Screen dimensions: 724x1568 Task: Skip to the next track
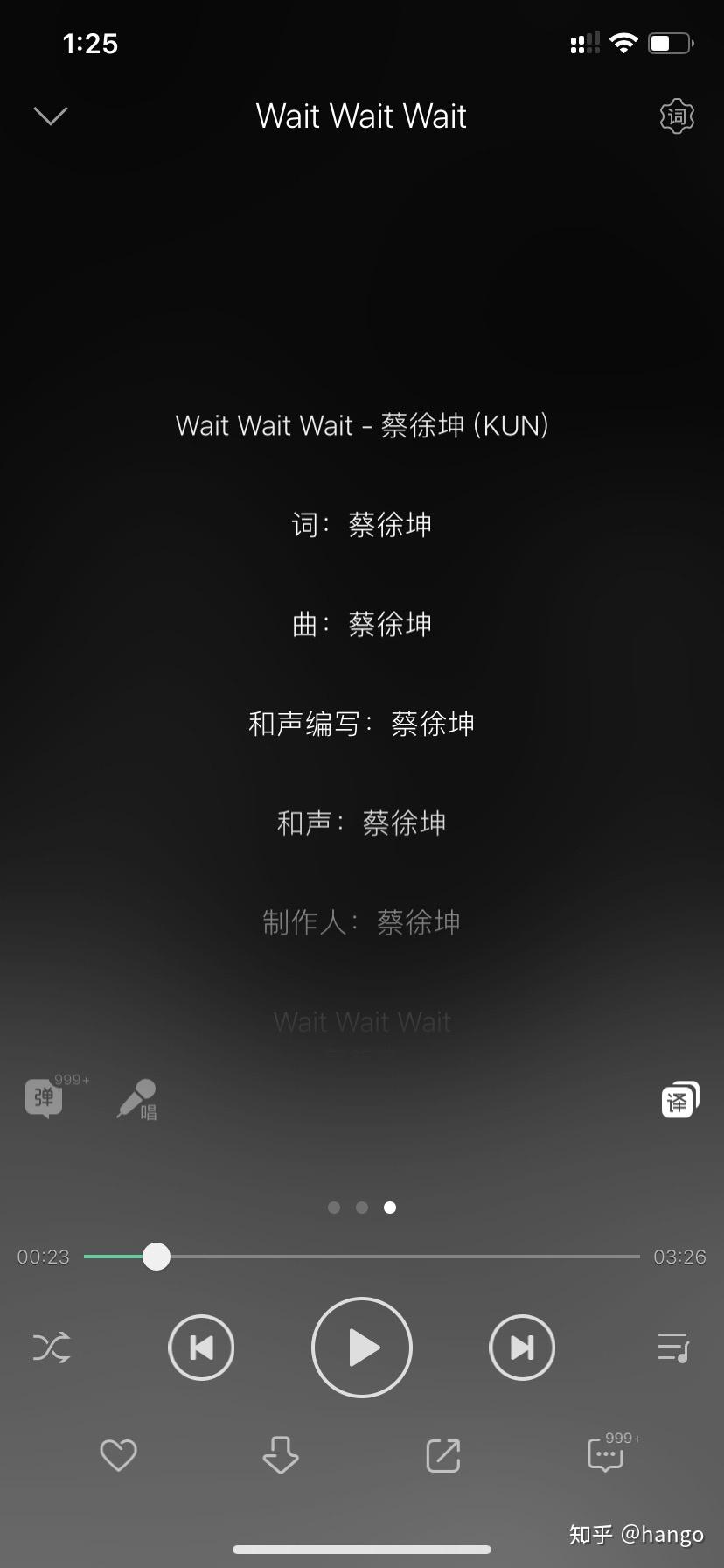click(522, 1347)
